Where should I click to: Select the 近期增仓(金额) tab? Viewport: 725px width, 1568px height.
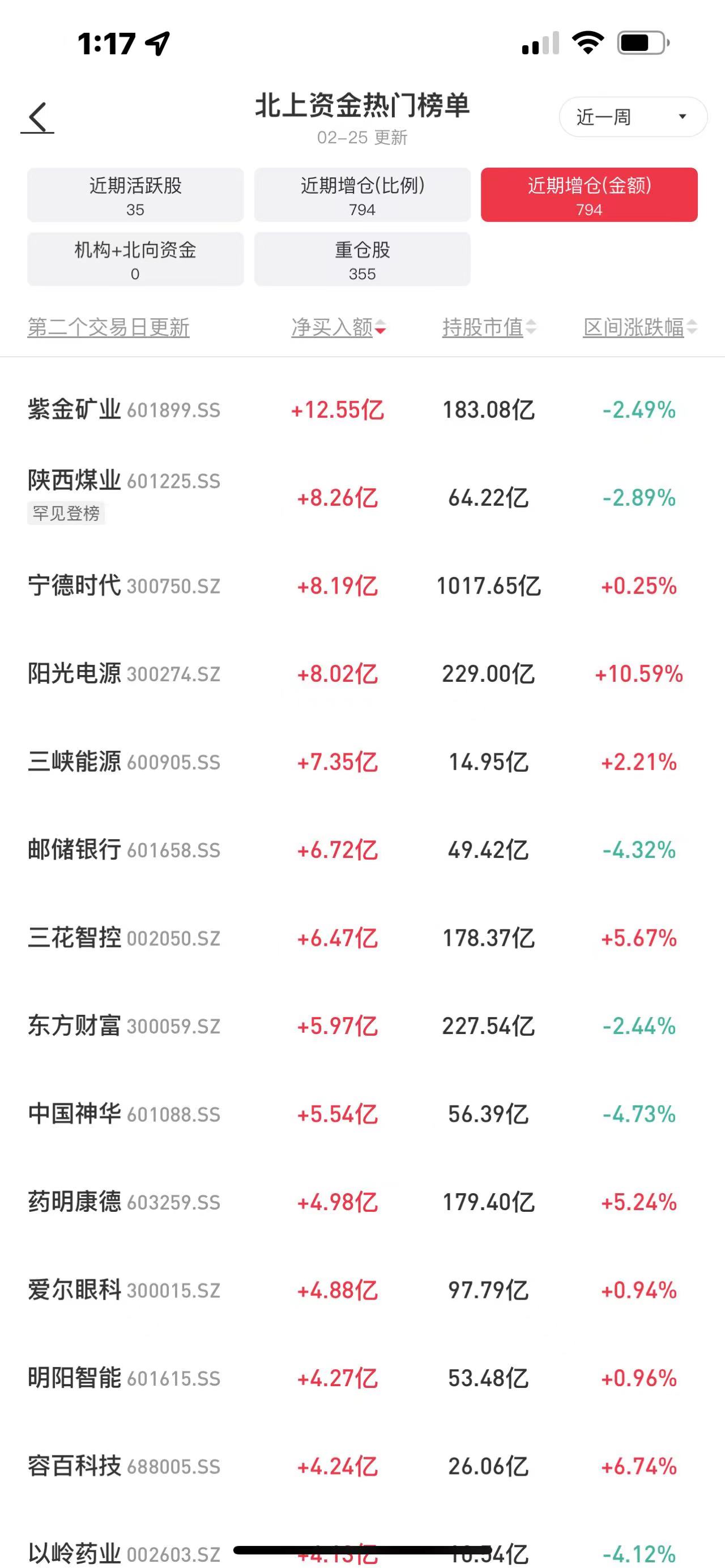(x=589, y=195)
